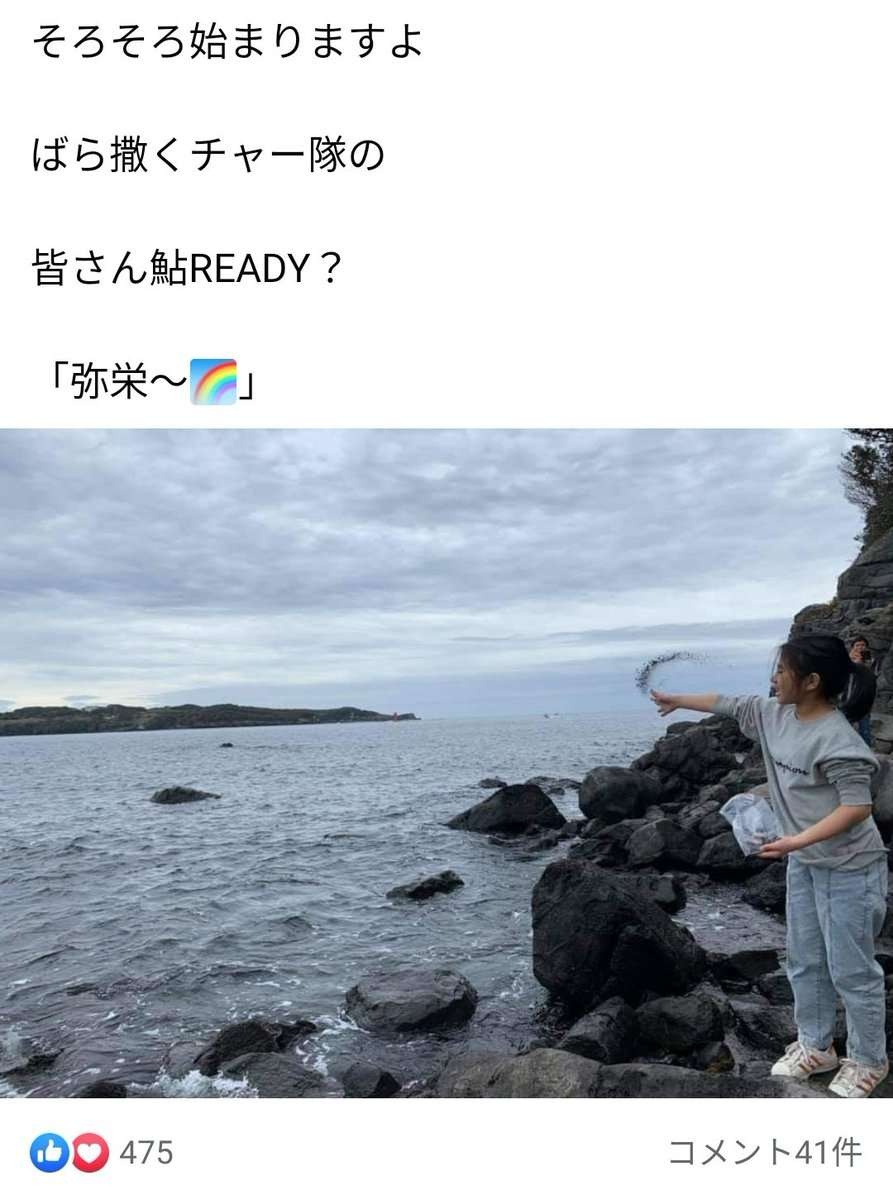
Task: Open the コメント41件 comments
Action: point(764,1152)
